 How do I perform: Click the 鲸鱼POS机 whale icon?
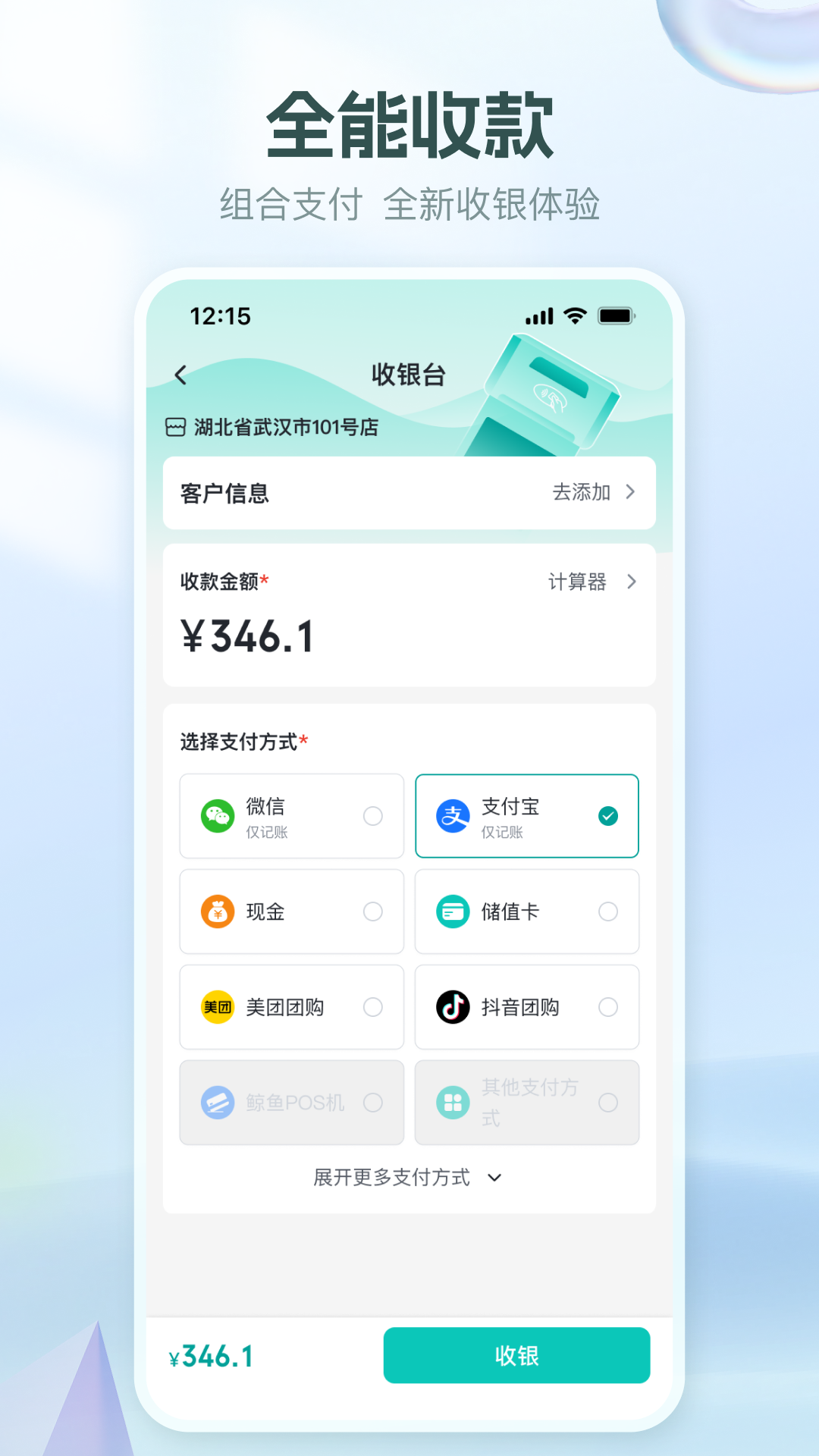pos(219,1103)
